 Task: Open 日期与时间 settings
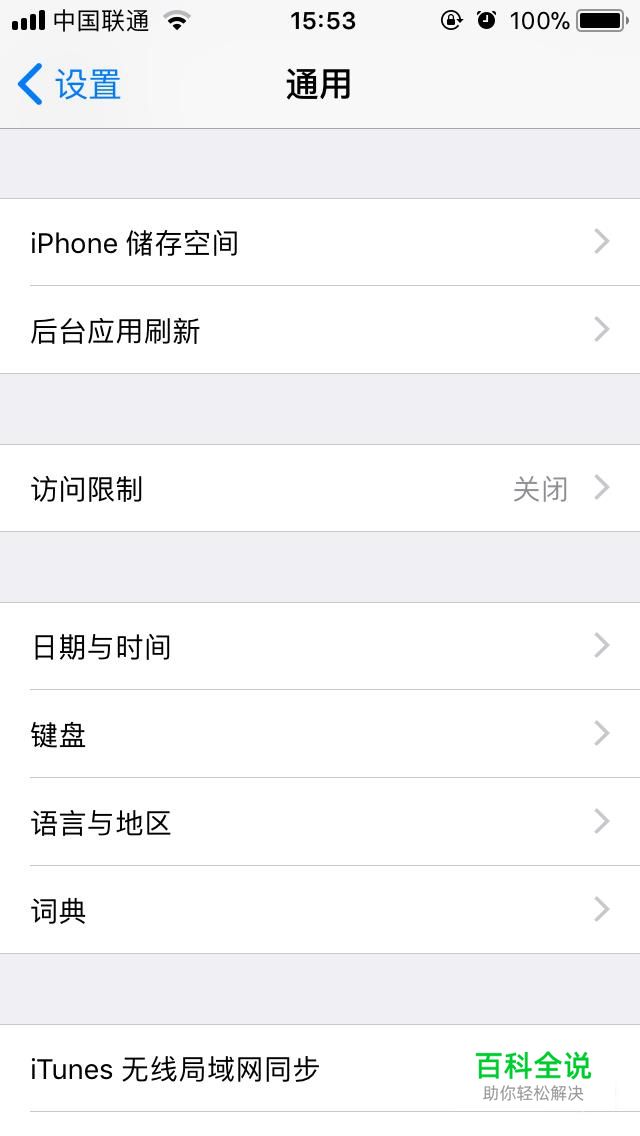(x=320, y=646)
